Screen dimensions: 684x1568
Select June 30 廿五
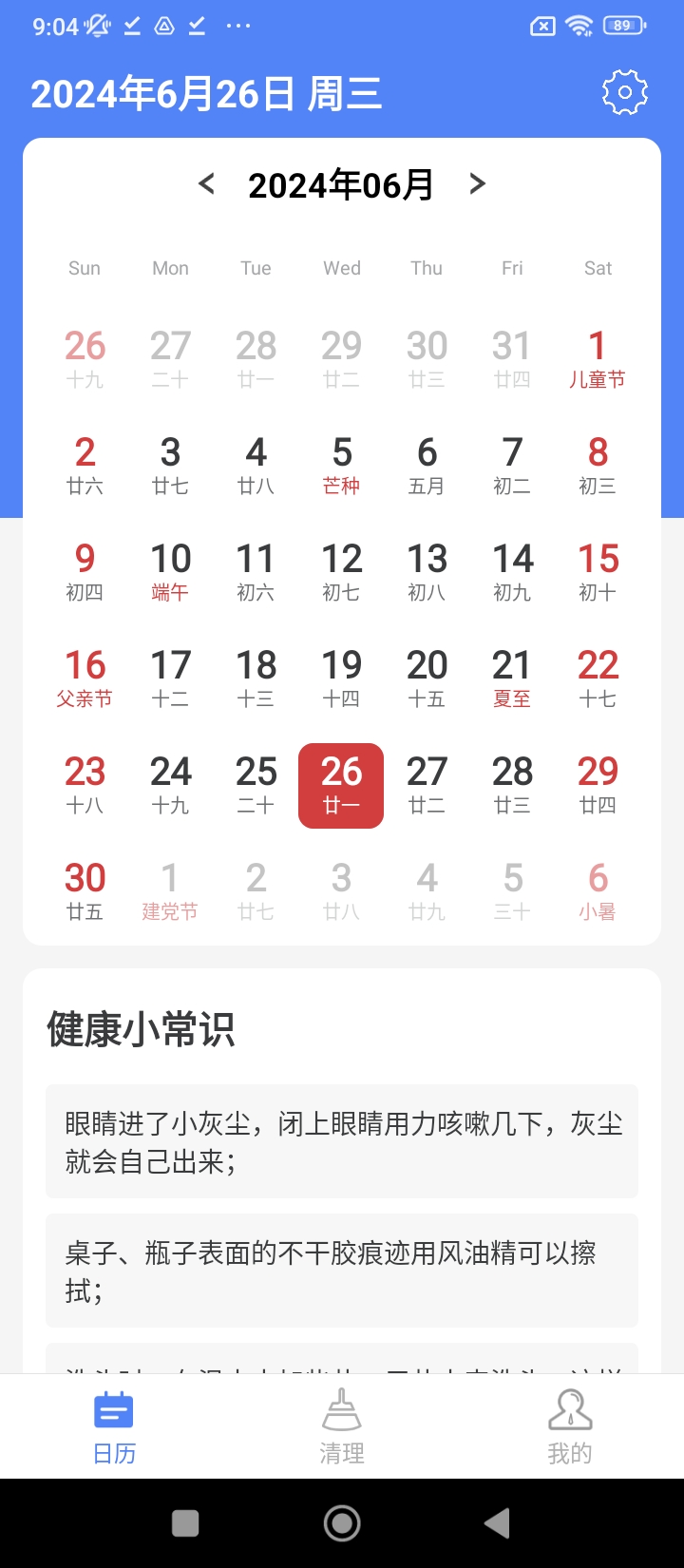(85, 890)
